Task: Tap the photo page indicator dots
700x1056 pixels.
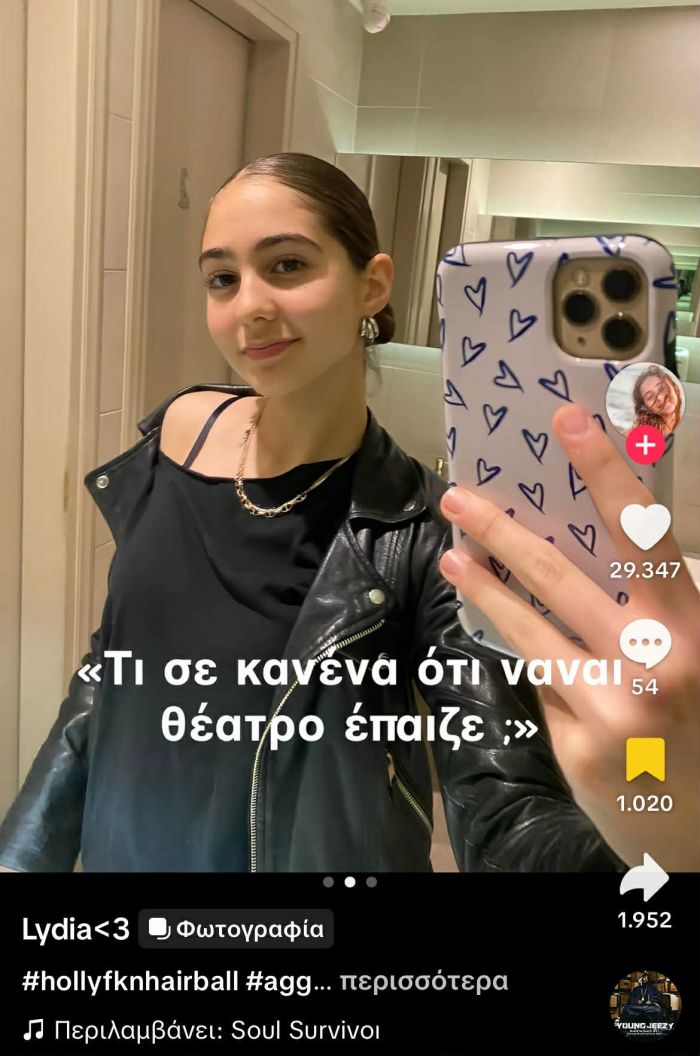Action: click(350, 882)
